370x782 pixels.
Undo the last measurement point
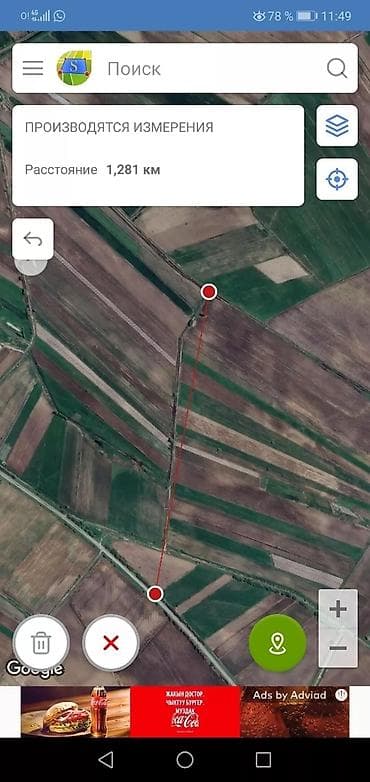[33, 239]
